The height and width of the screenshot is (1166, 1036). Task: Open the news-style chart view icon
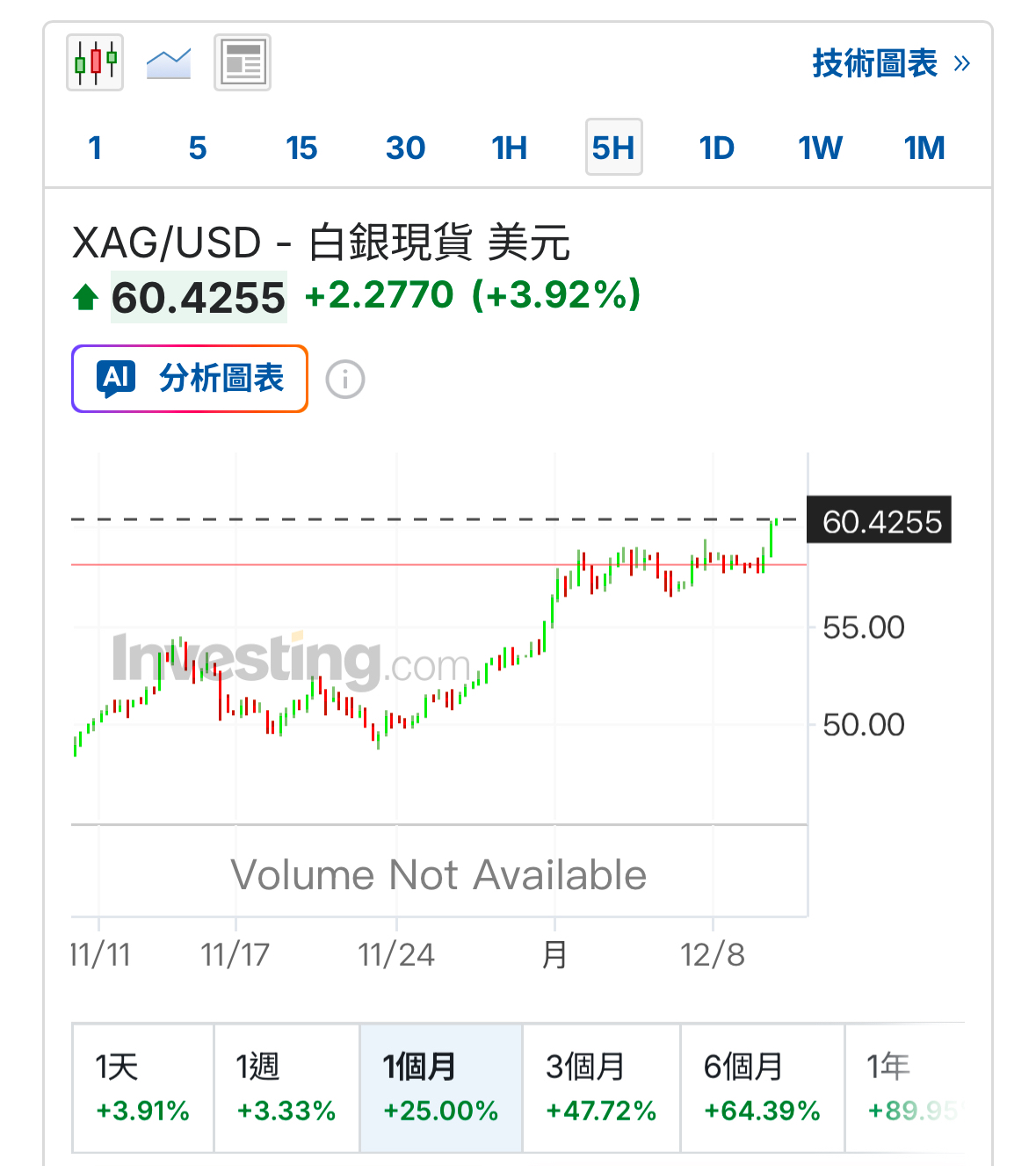coord(243,62)
